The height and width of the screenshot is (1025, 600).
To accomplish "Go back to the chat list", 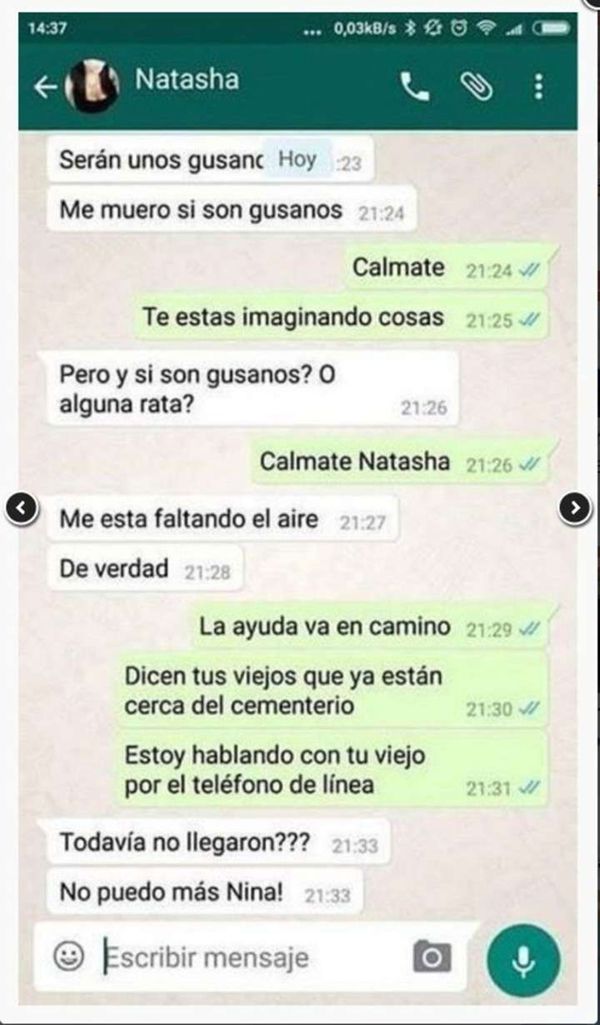I will (x=45, y=87).
